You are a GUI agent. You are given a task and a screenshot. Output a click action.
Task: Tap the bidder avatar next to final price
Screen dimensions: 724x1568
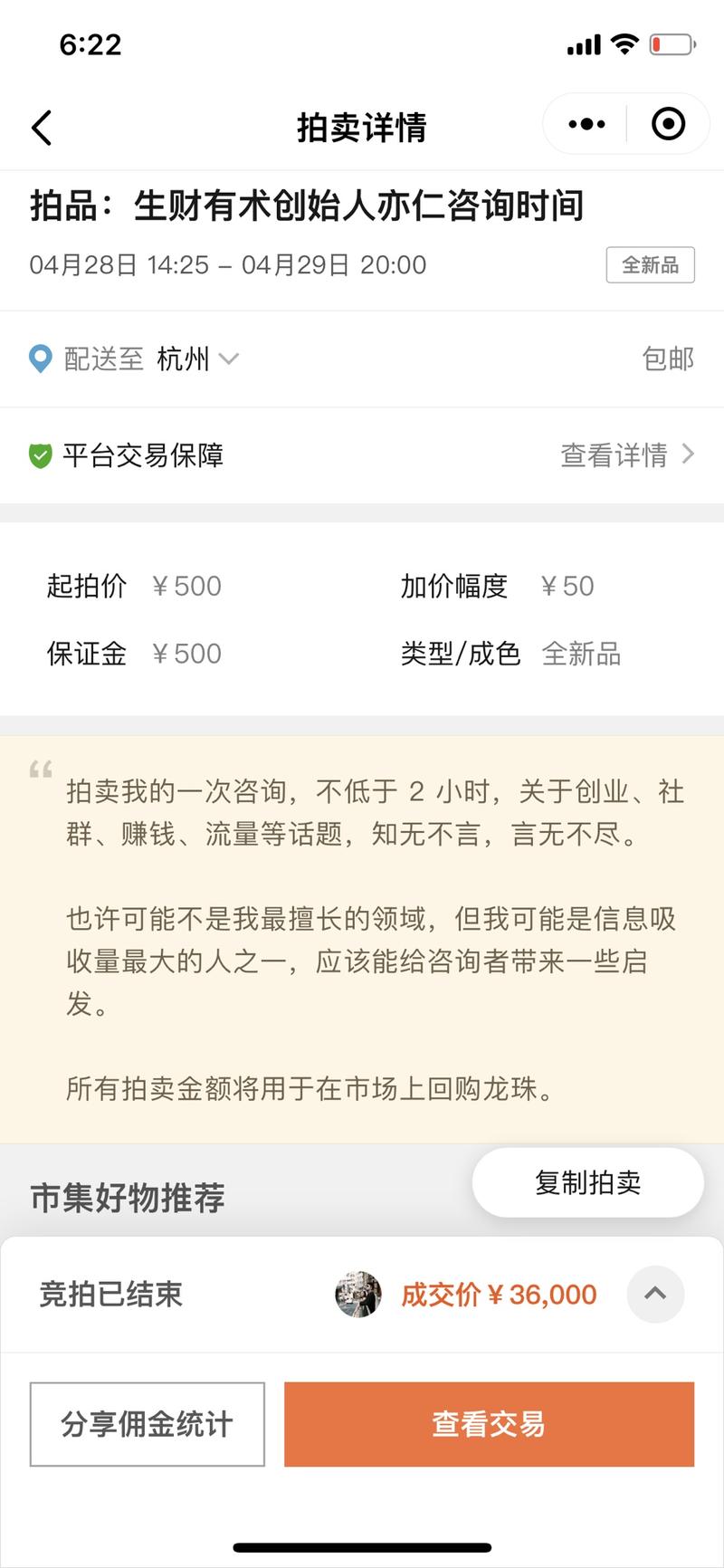tap(357, 1295)
